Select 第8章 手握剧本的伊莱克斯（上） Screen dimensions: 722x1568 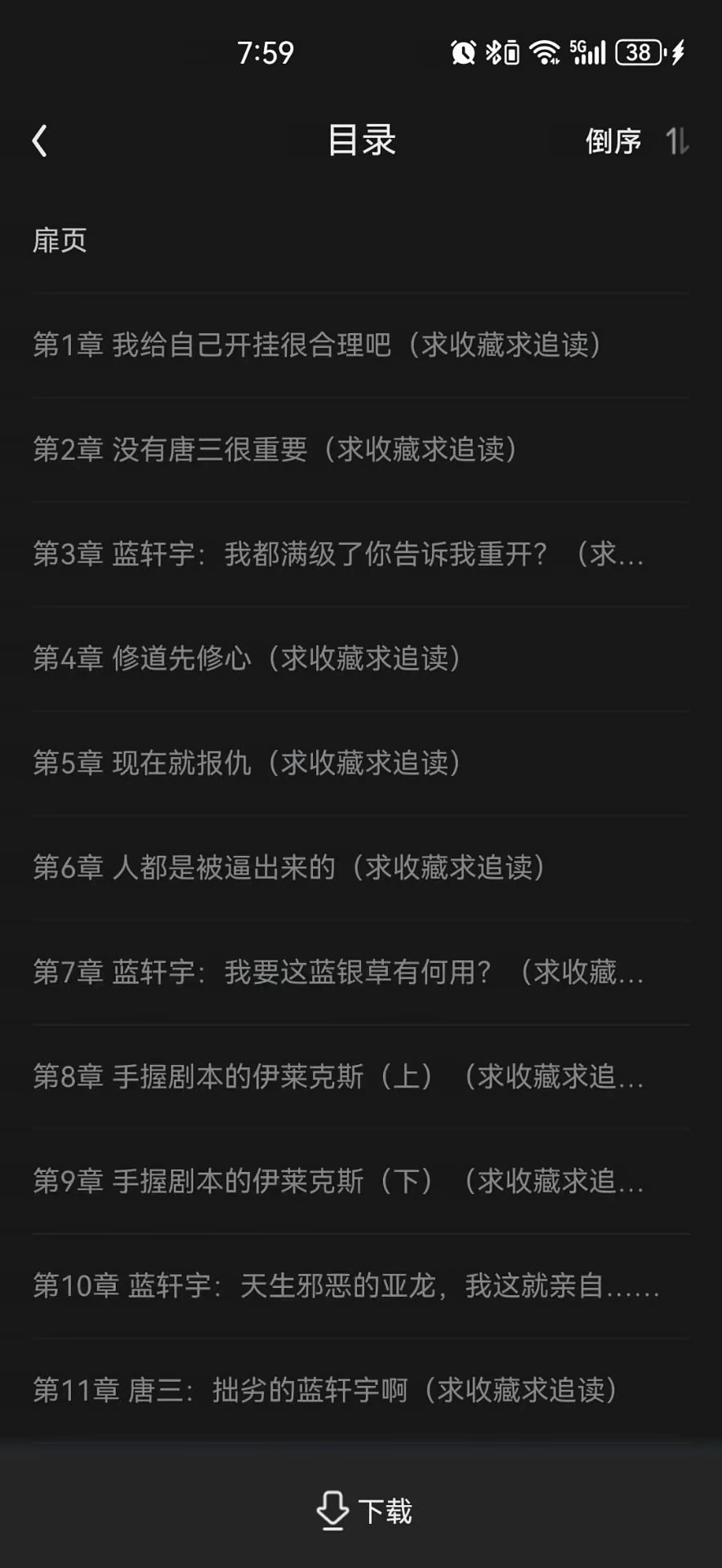pyautogui.click(x=337, y=1076)
